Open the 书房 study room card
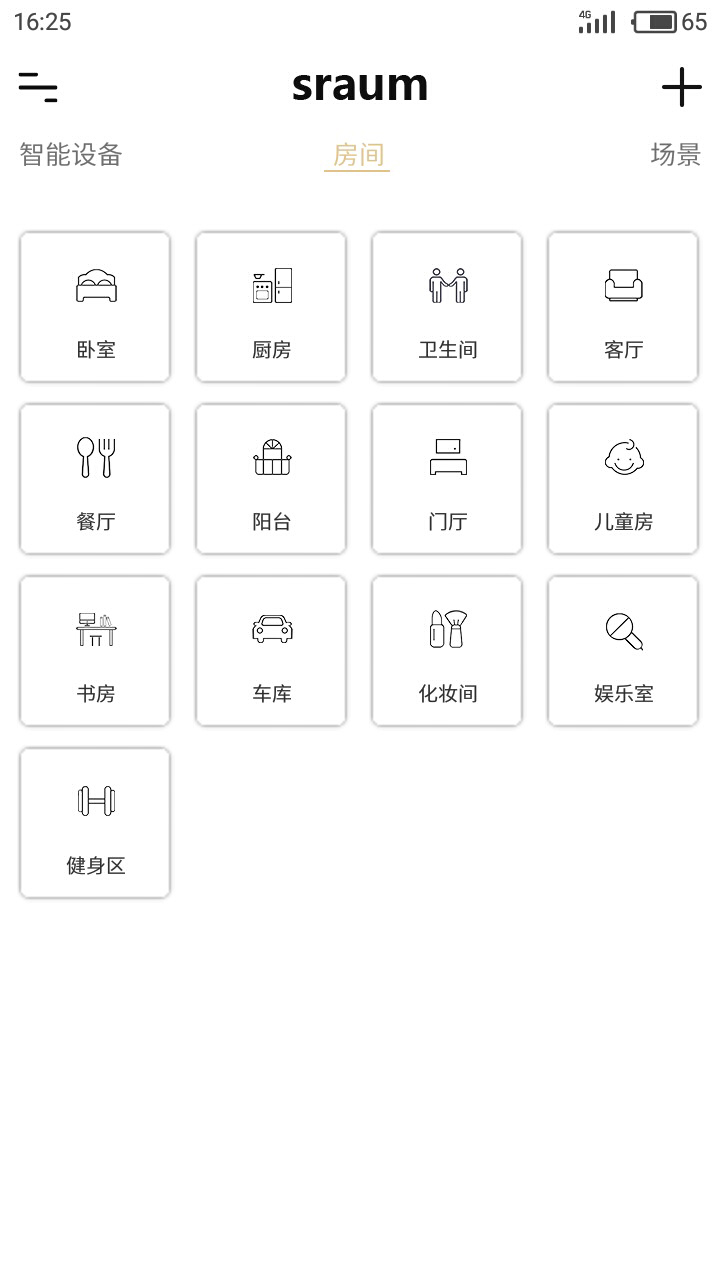720x1280 pixels. [x=94, y=650]
